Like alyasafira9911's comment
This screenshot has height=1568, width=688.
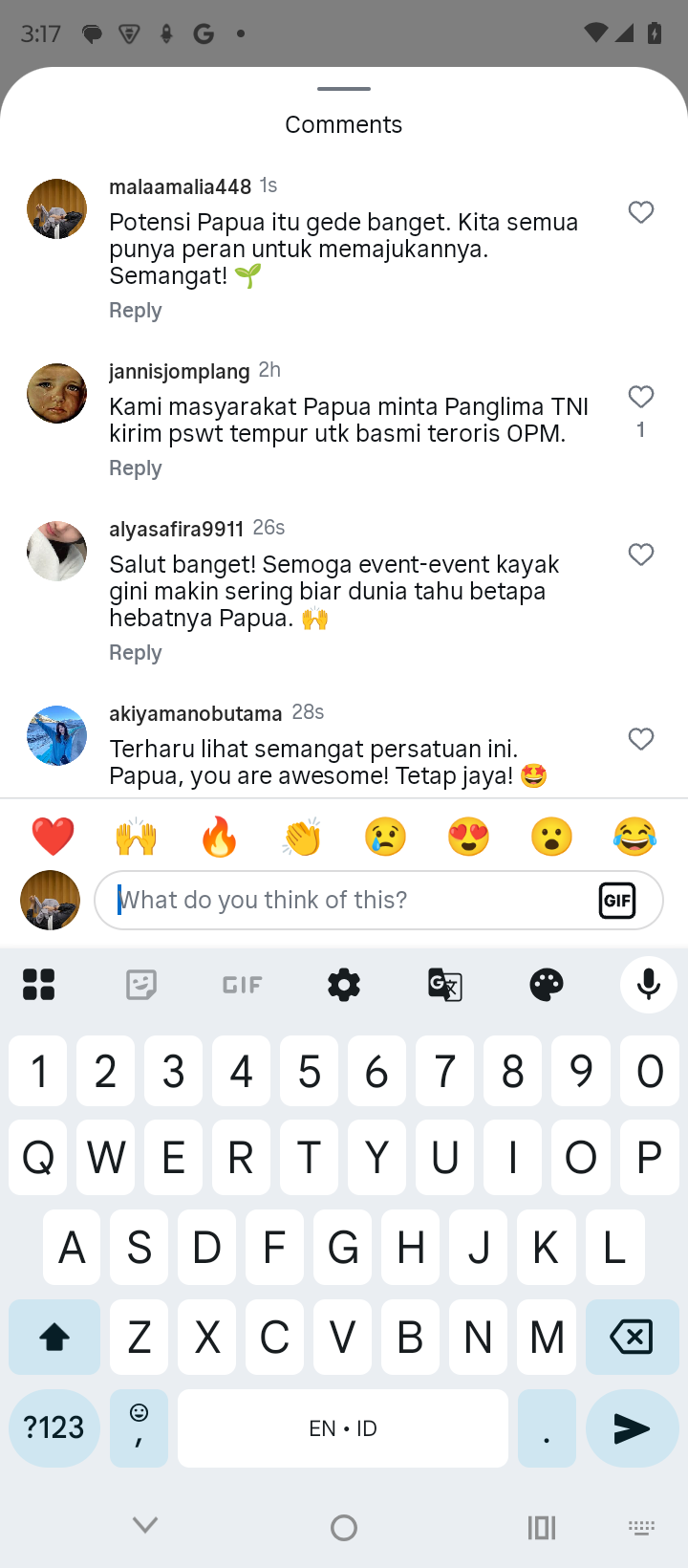pyautogui.click(x=641, y=555)
